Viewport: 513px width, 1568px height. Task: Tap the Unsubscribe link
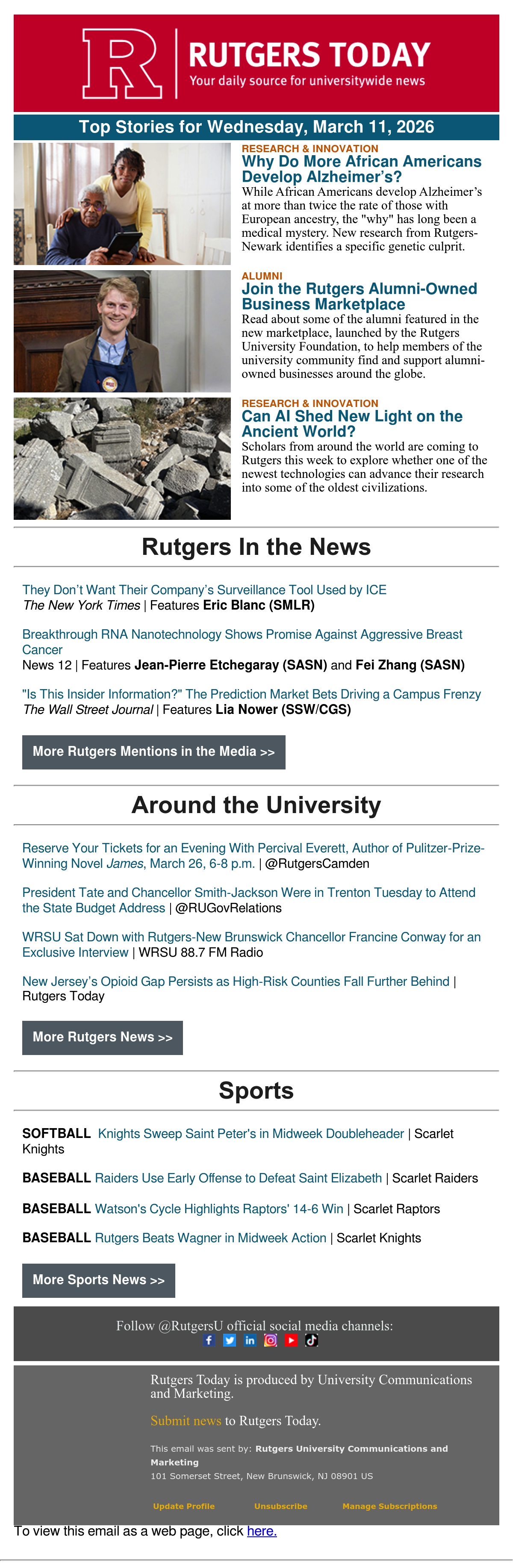pyautogui.click(x=280, y=1506)
